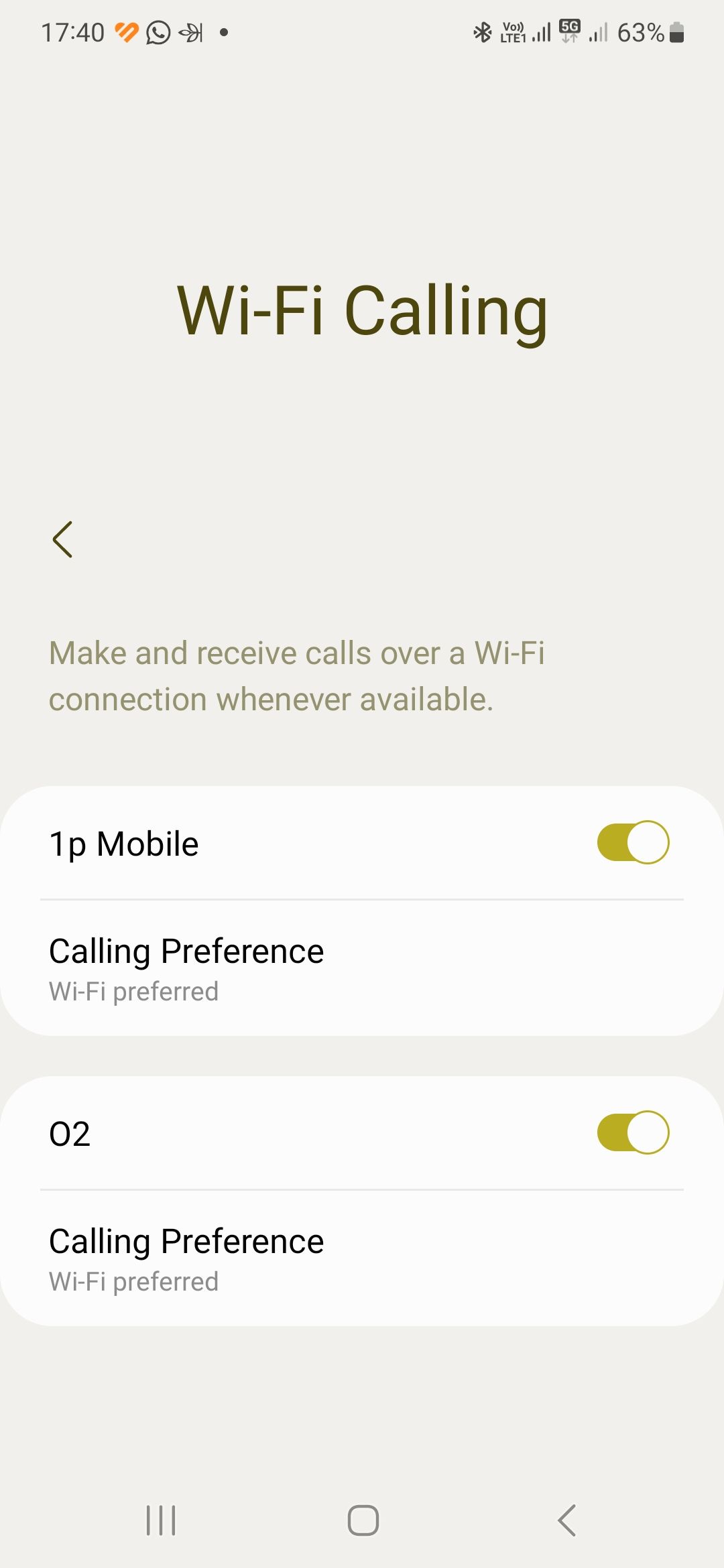Tap the orange fitness notification icon

coord(126,31)
